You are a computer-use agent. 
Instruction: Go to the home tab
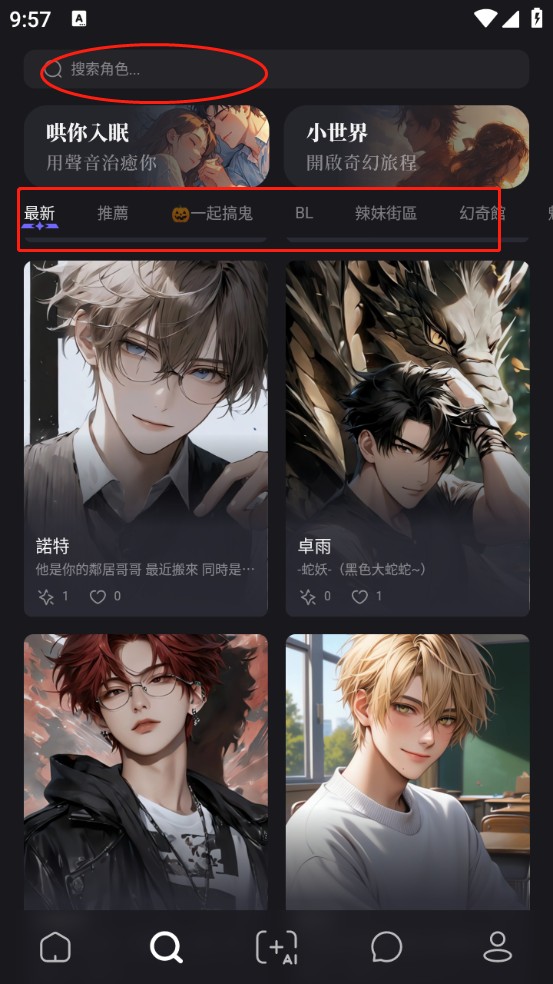[55, 946]
